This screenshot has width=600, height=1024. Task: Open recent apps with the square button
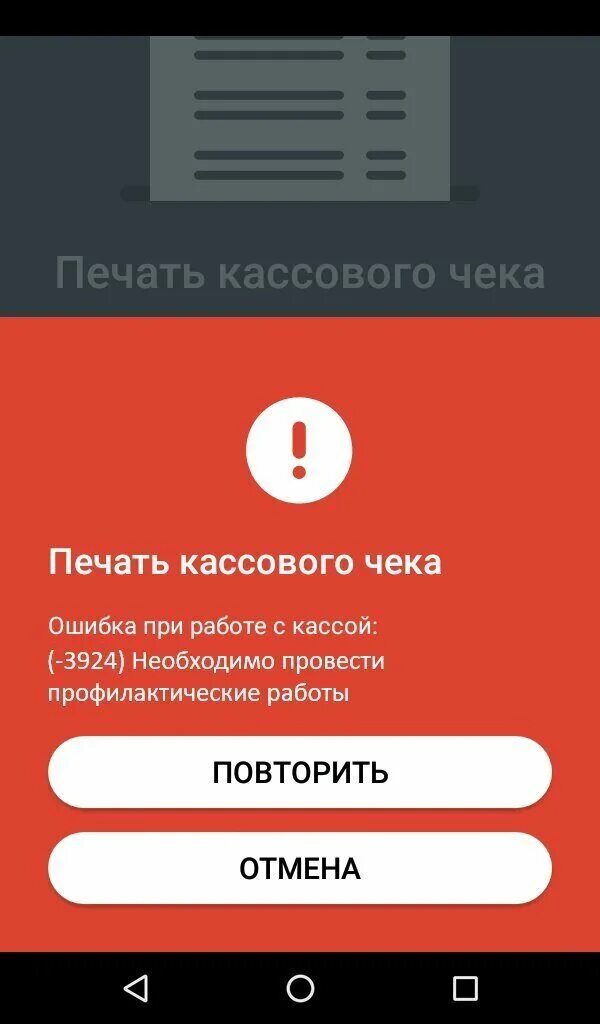click(x=465, y=988)
